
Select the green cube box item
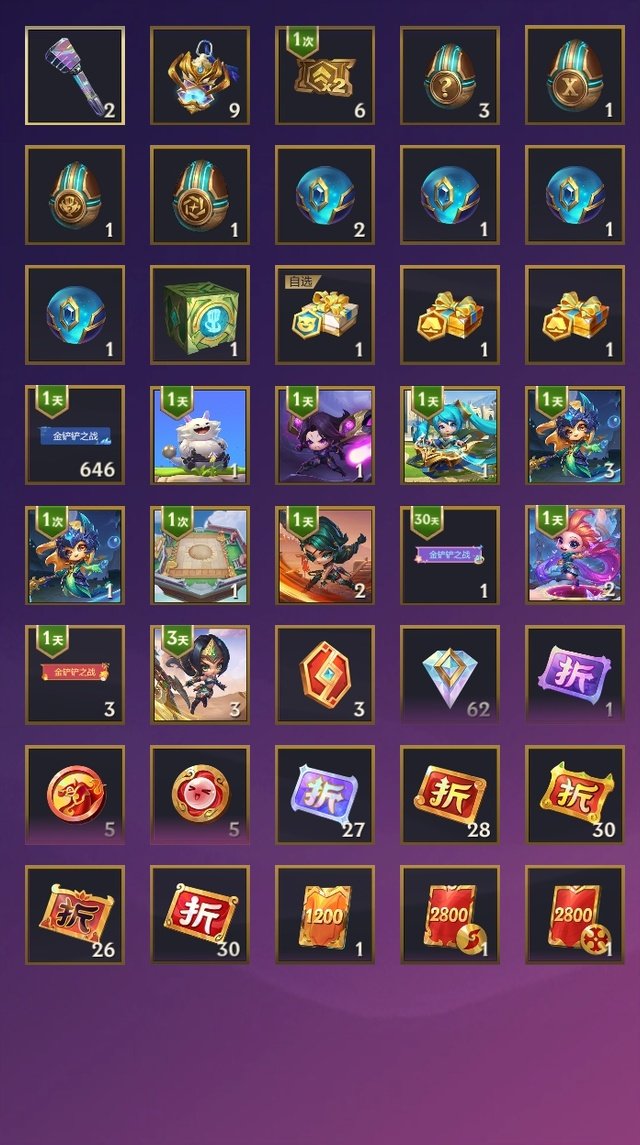tap(199, 315)
